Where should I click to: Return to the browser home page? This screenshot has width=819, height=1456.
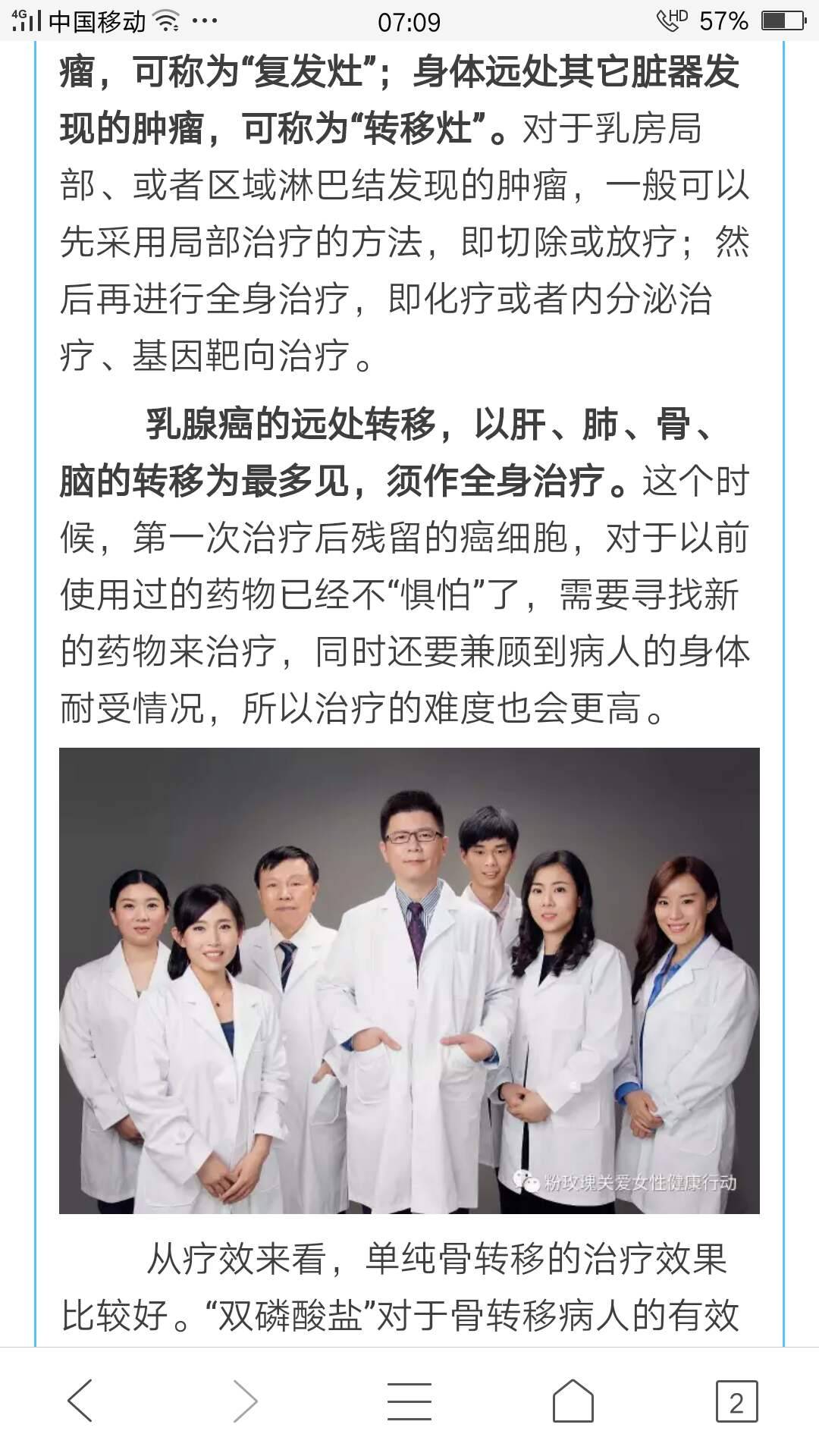pos(573,1400)
